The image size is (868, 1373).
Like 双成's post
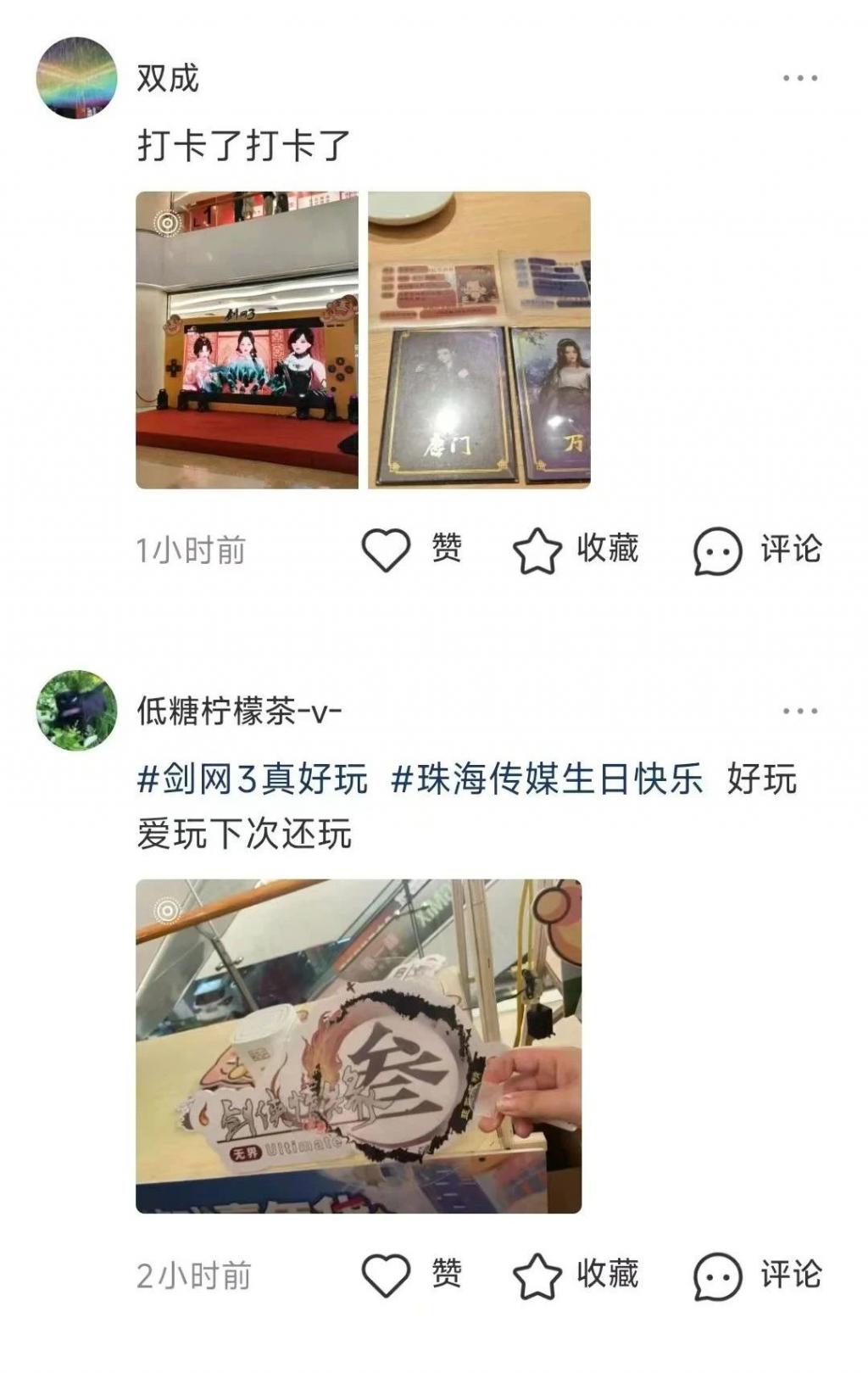click(412, 550)
